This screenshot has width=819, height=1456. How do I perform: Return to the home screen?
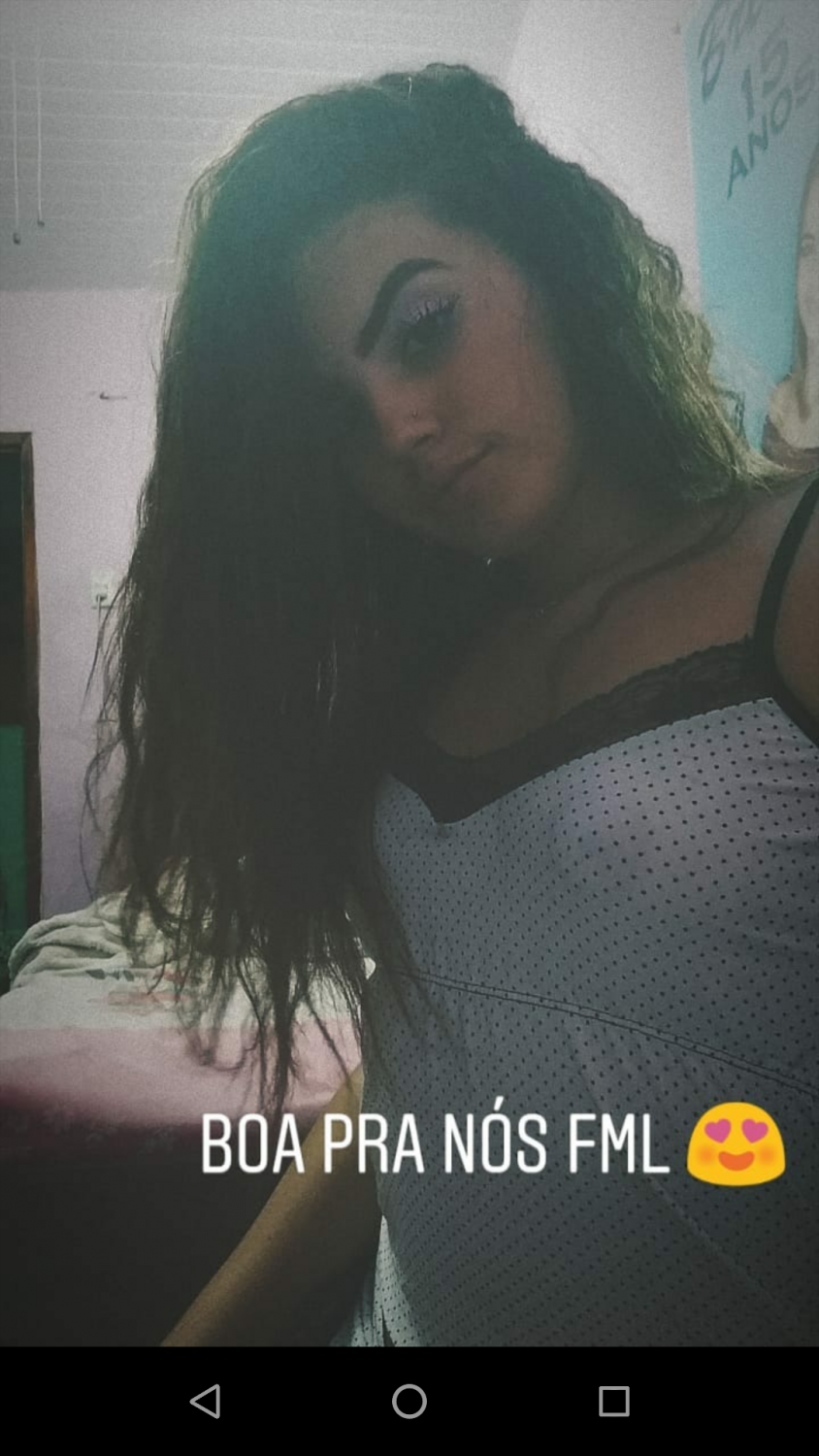409,1401
